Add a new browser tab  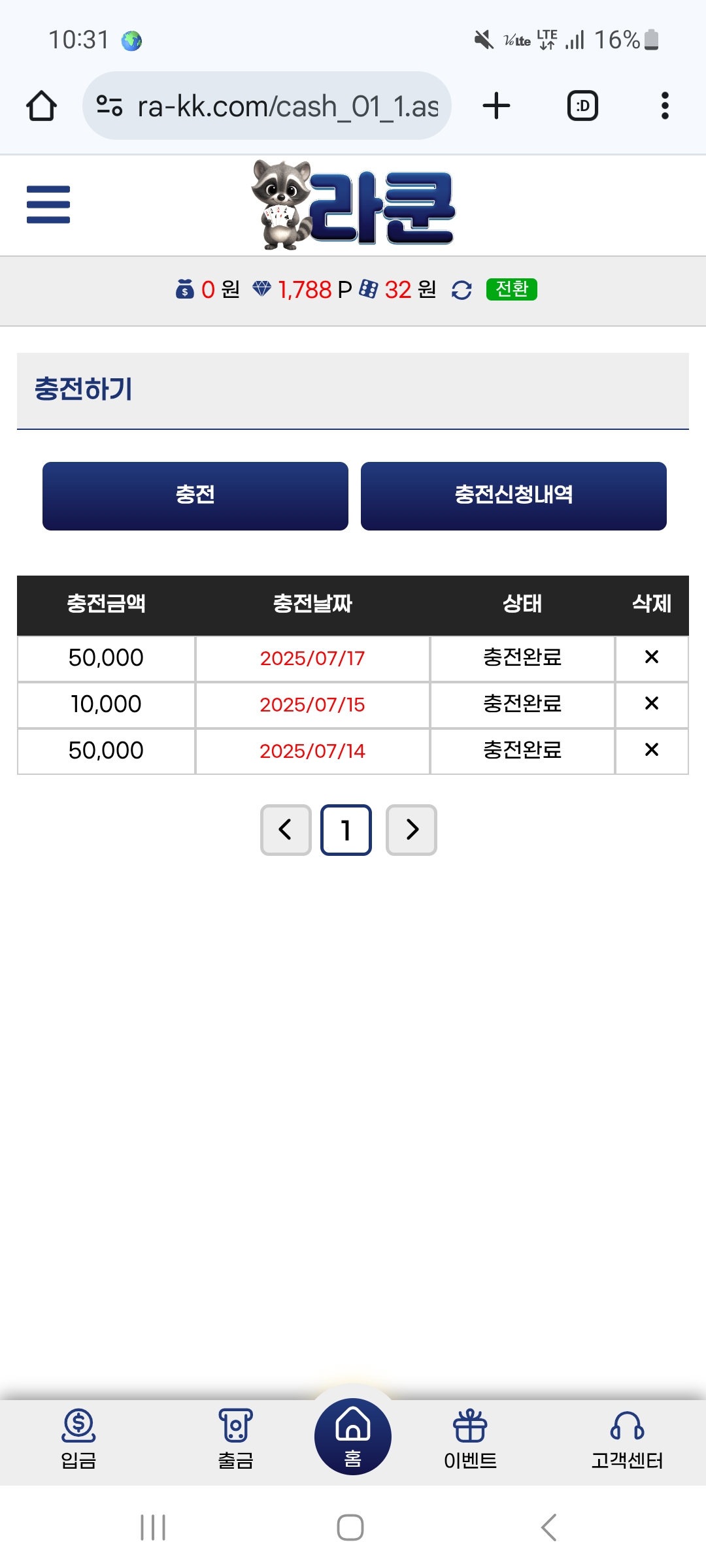[496, 106]
